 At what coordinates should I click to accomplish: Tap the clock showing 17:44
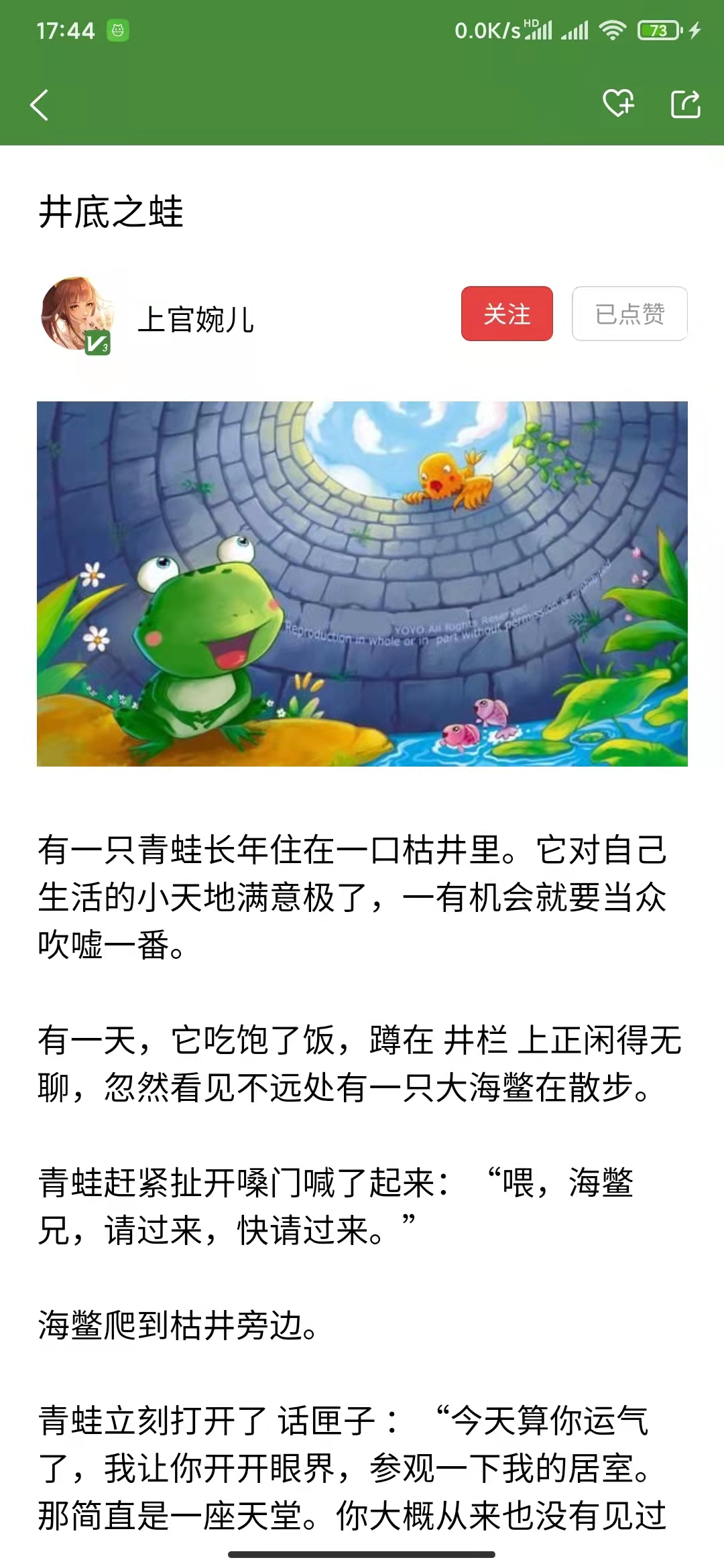tap(65, 29)
